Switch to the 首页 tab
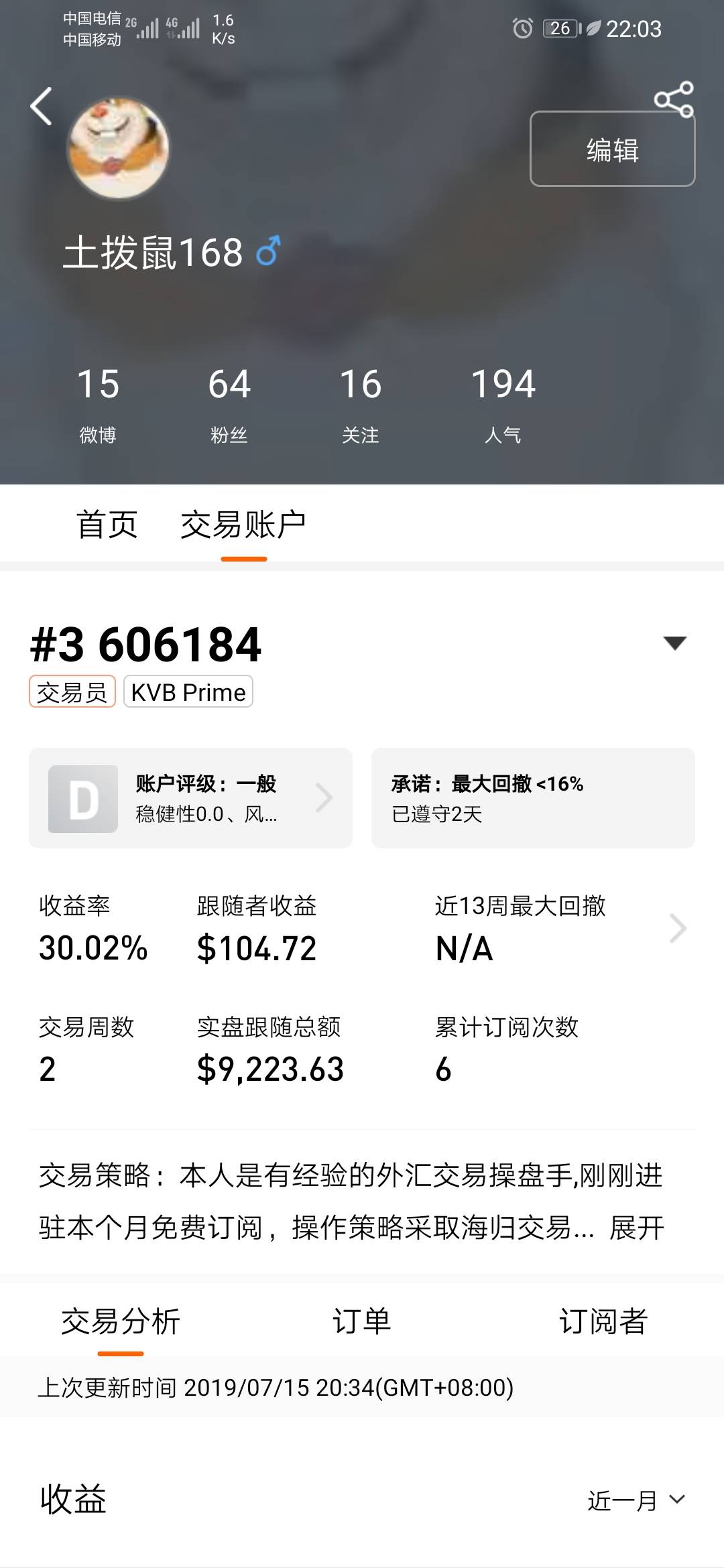The height and width of the screenshot is (1568, 724). (x=107, y=524)
